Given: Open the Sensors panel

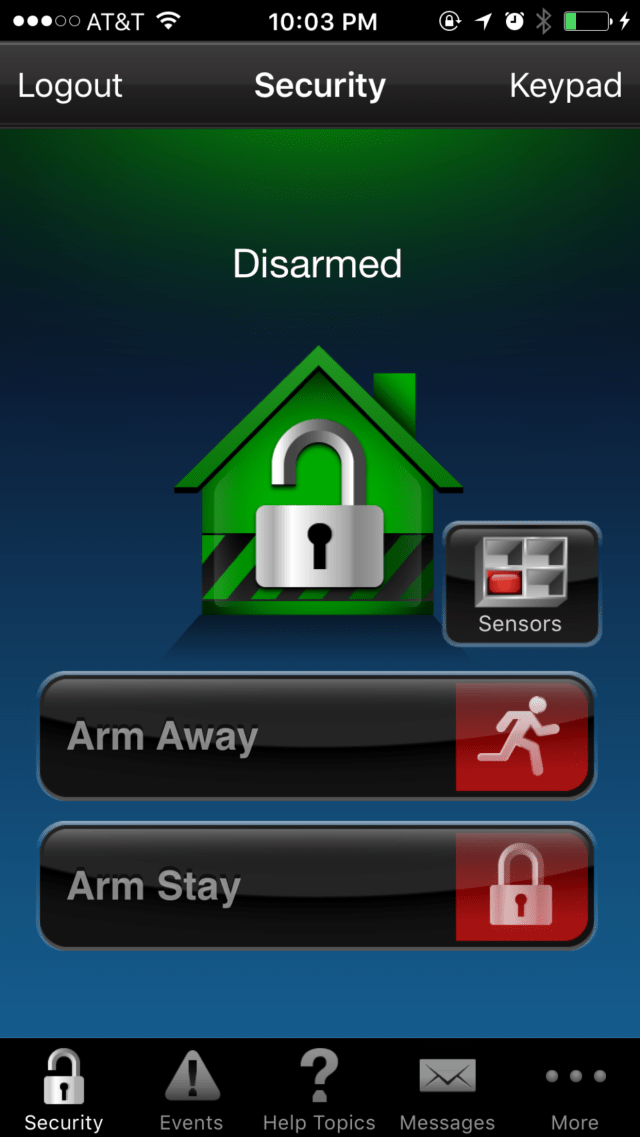Looking at the screenshot, I should pyautogui.click(x=521, y=584).
